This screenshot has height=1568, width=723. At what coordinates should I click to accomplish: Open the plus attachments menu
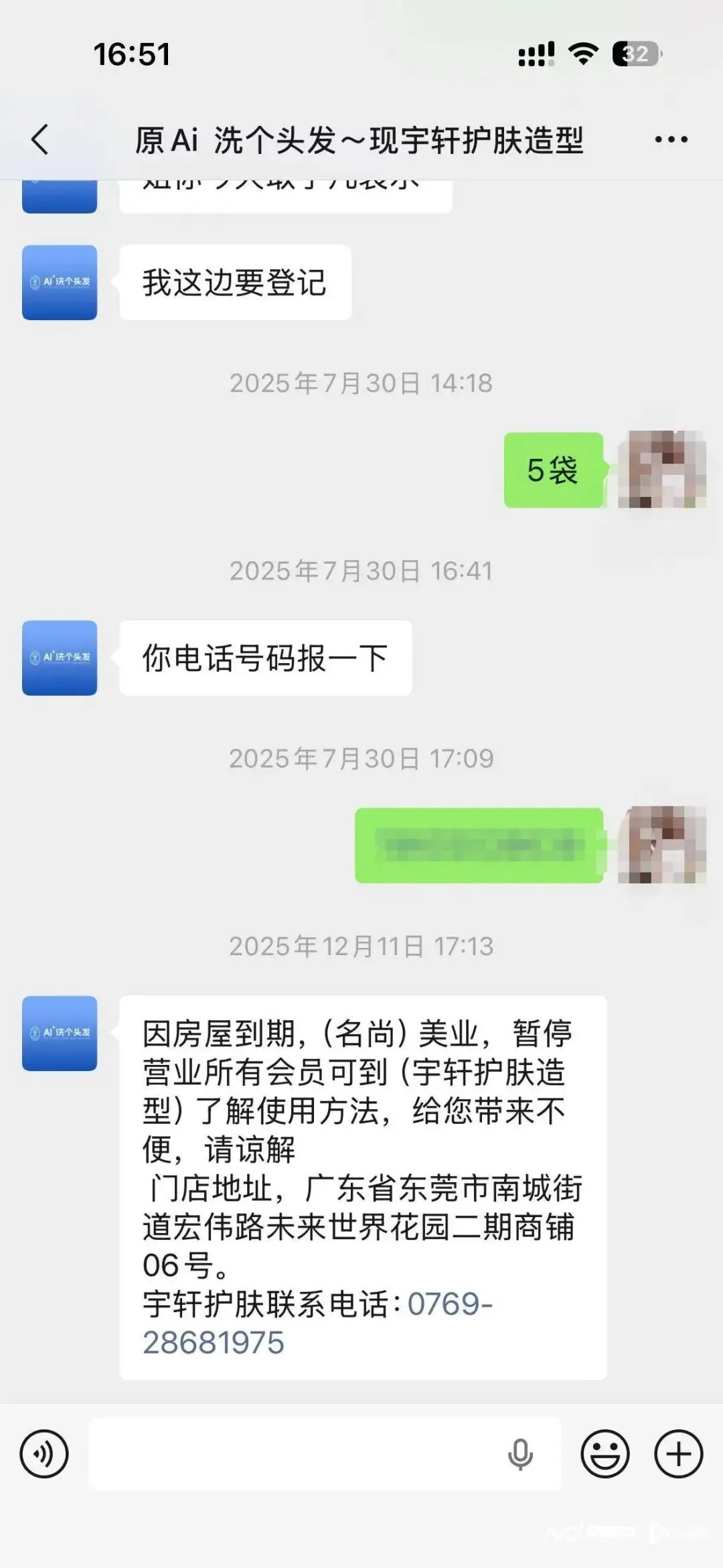(678, 1454)
